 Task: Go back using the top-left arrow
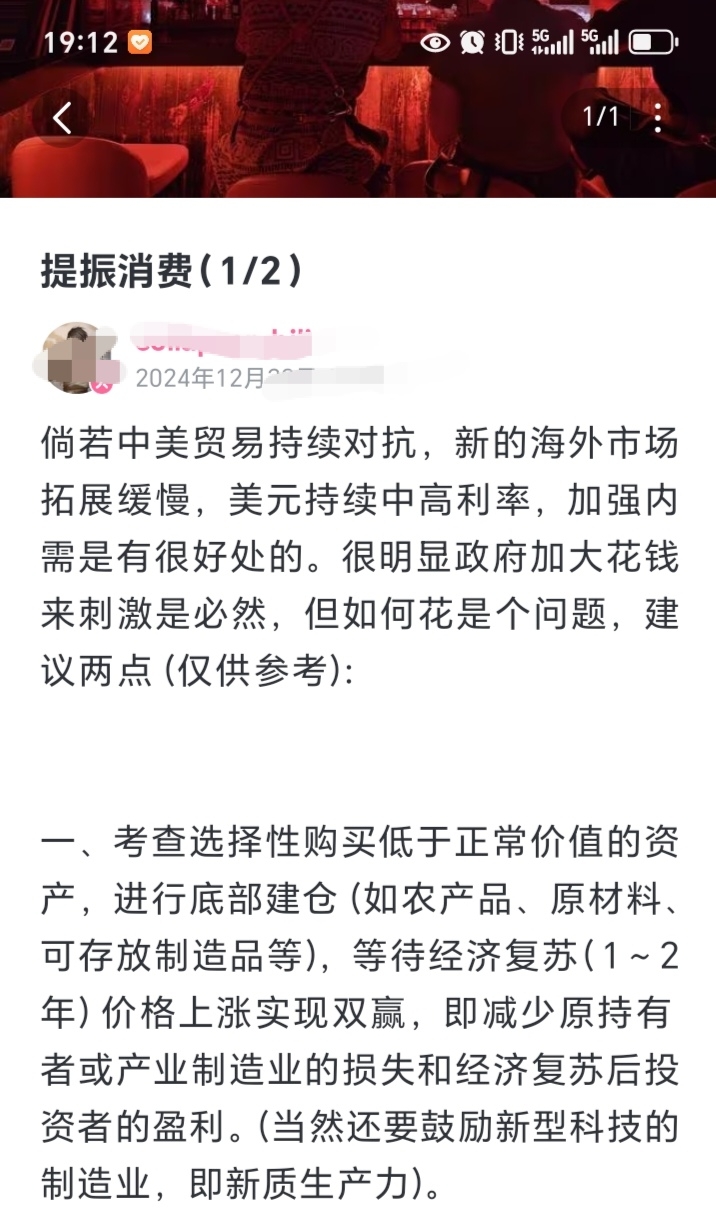pos(63,118)
